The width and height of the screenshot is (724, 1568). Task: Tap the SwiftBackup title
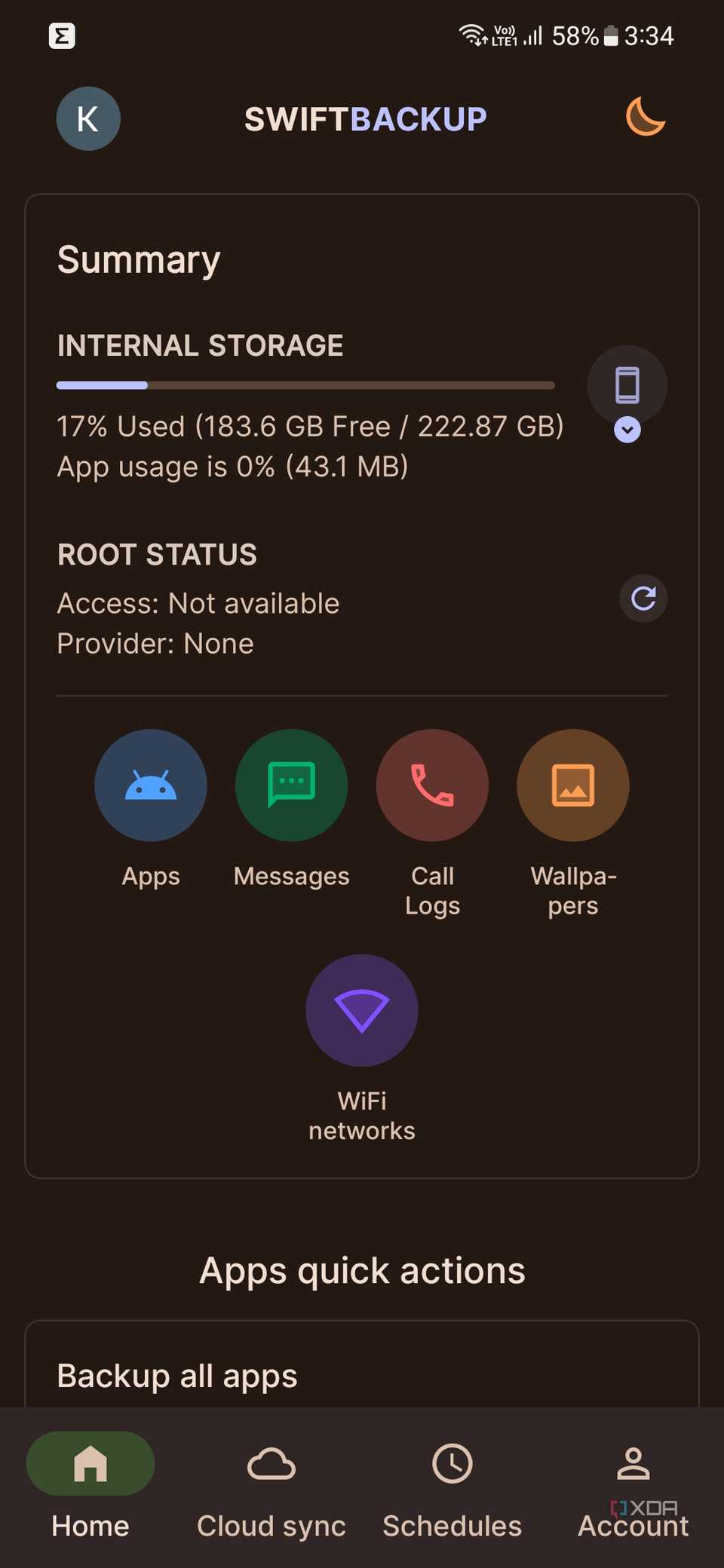(365, 119)
